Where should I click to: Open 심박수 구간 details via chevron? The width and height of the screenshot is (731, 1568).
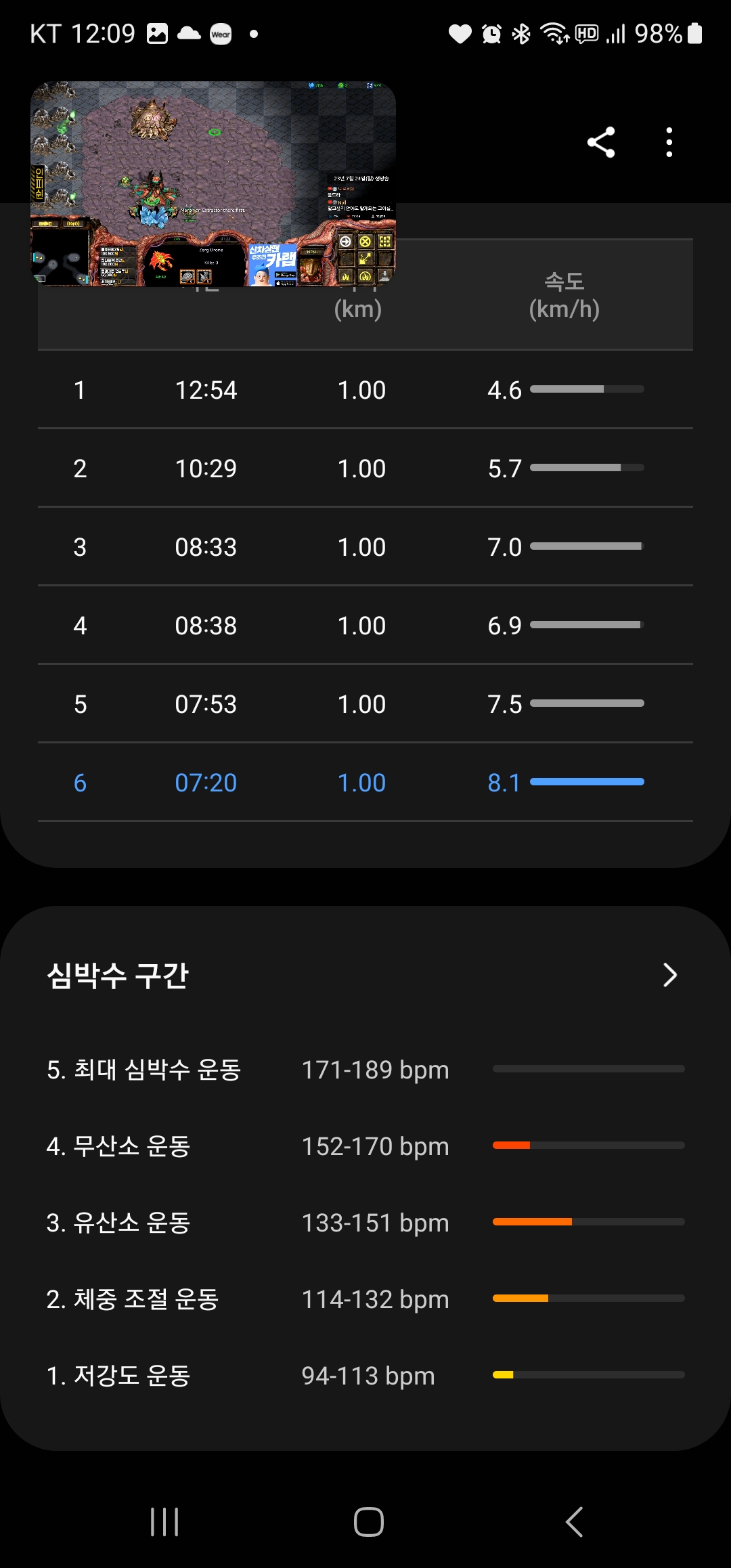pyautogui.click(x=669, y=975)
